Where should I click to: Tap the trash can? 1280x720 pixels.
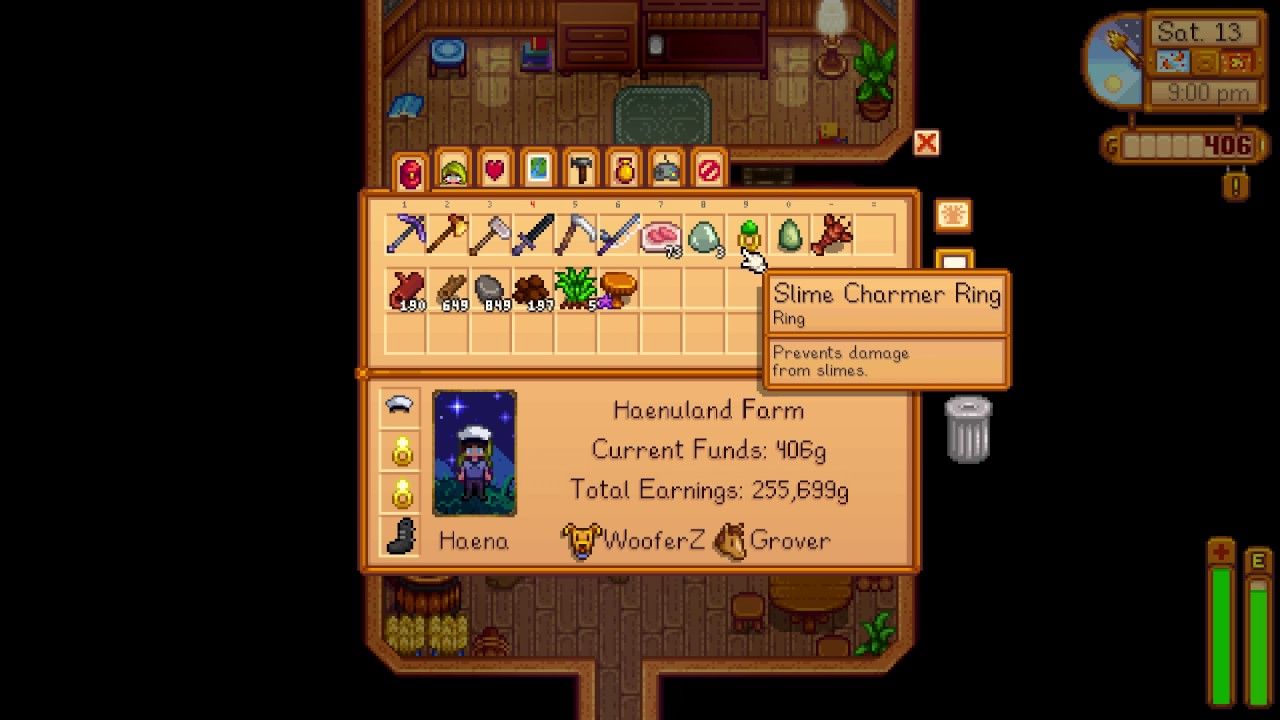coord(968,430)
